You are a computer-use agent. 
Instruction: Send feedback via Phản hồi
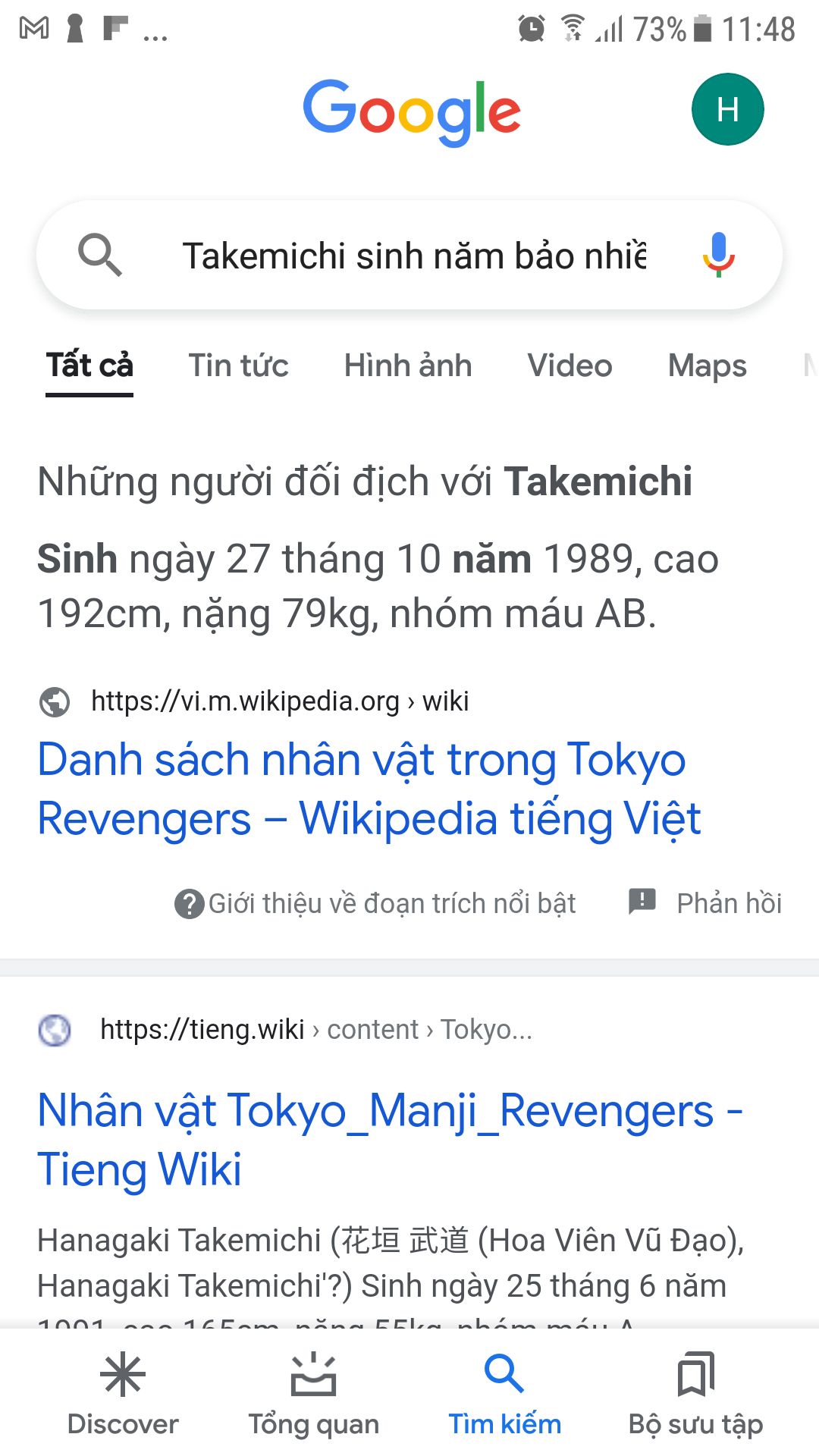[705, 903]
